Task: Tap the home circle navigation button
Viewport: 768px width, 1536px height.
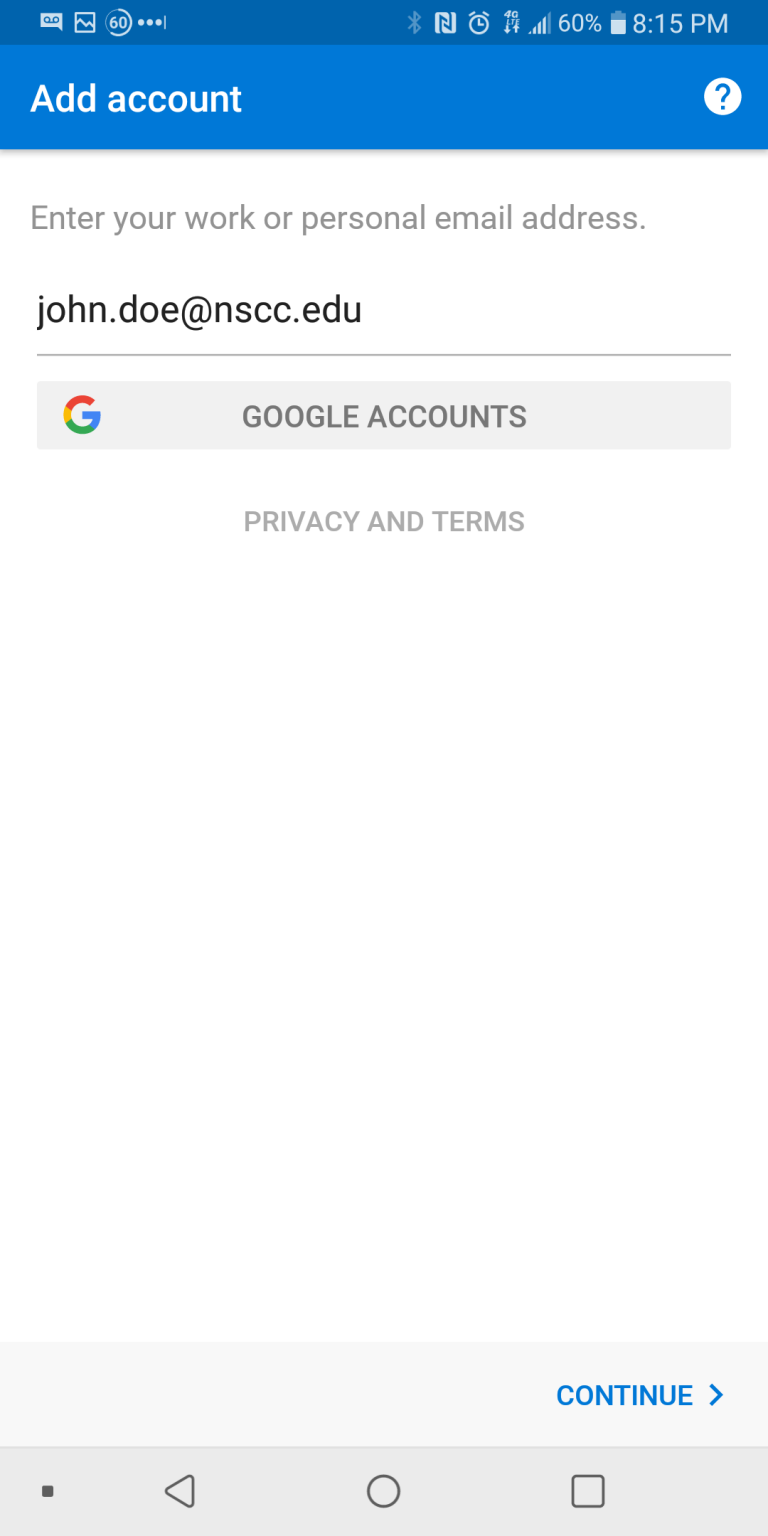Action: (x=384, y=1490)
